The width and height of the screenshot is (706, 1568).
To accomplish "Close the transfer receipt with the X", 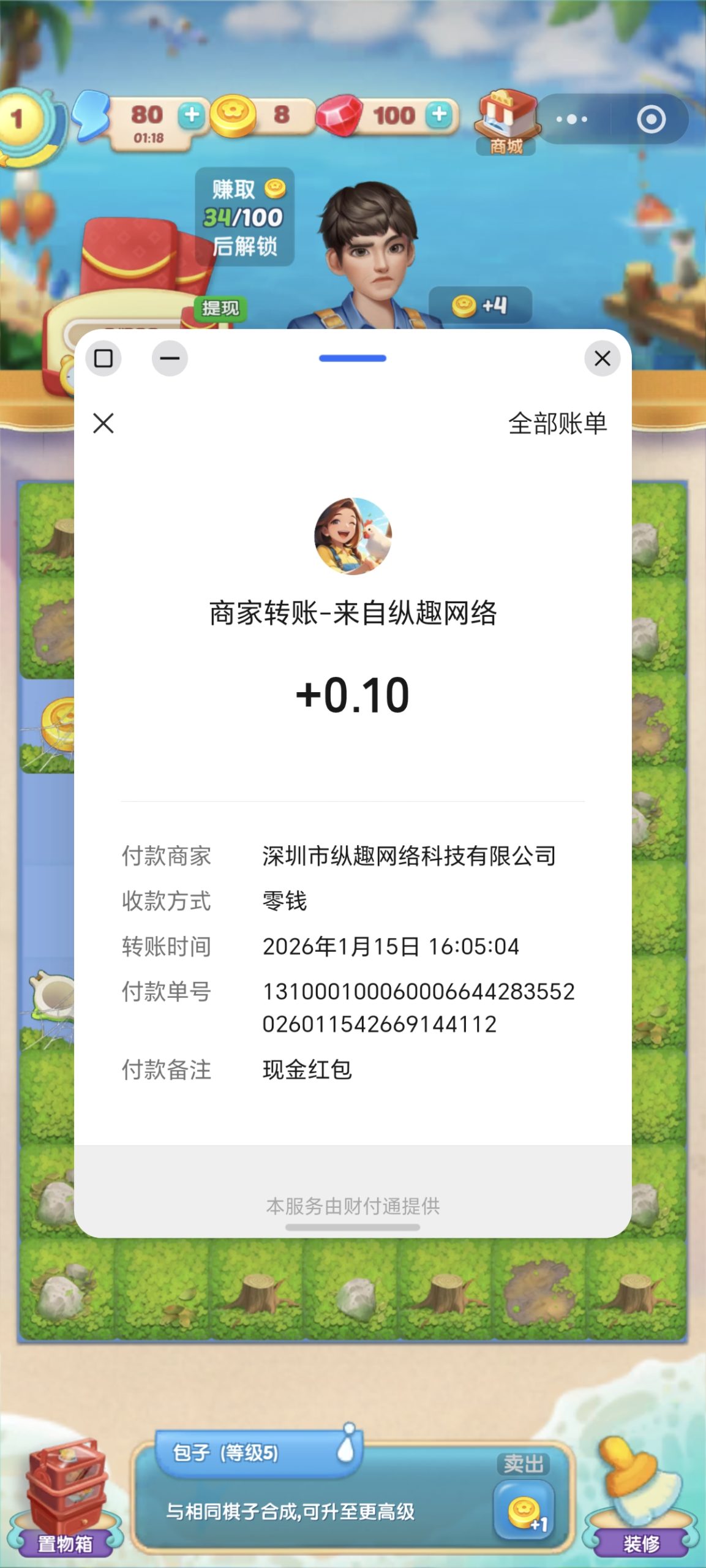I will [103, 424].
